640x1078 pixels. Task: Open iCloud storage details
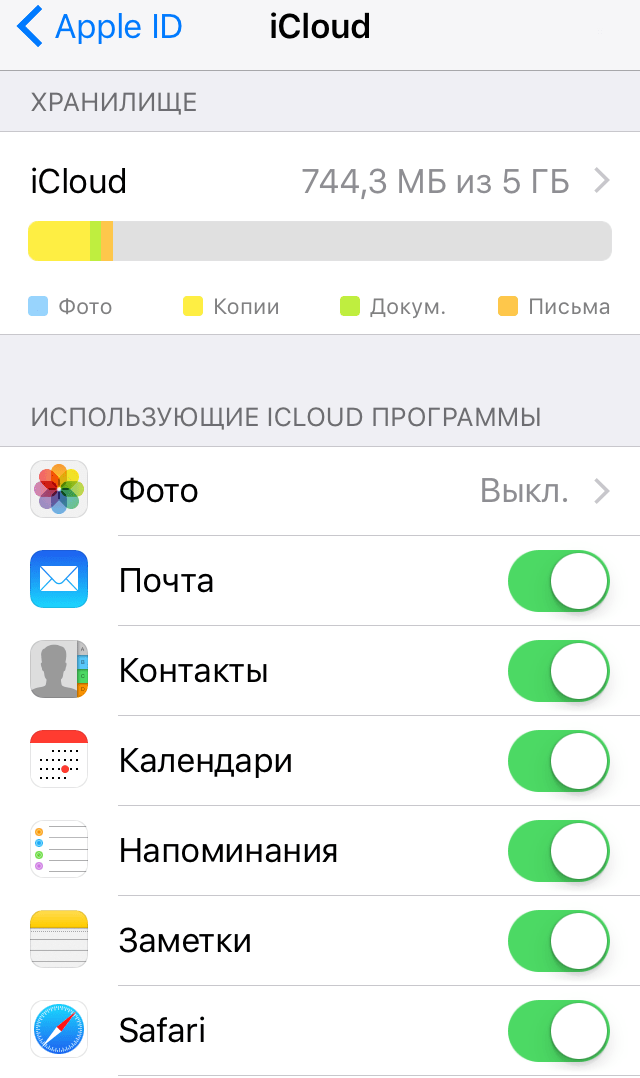point(320,182)
